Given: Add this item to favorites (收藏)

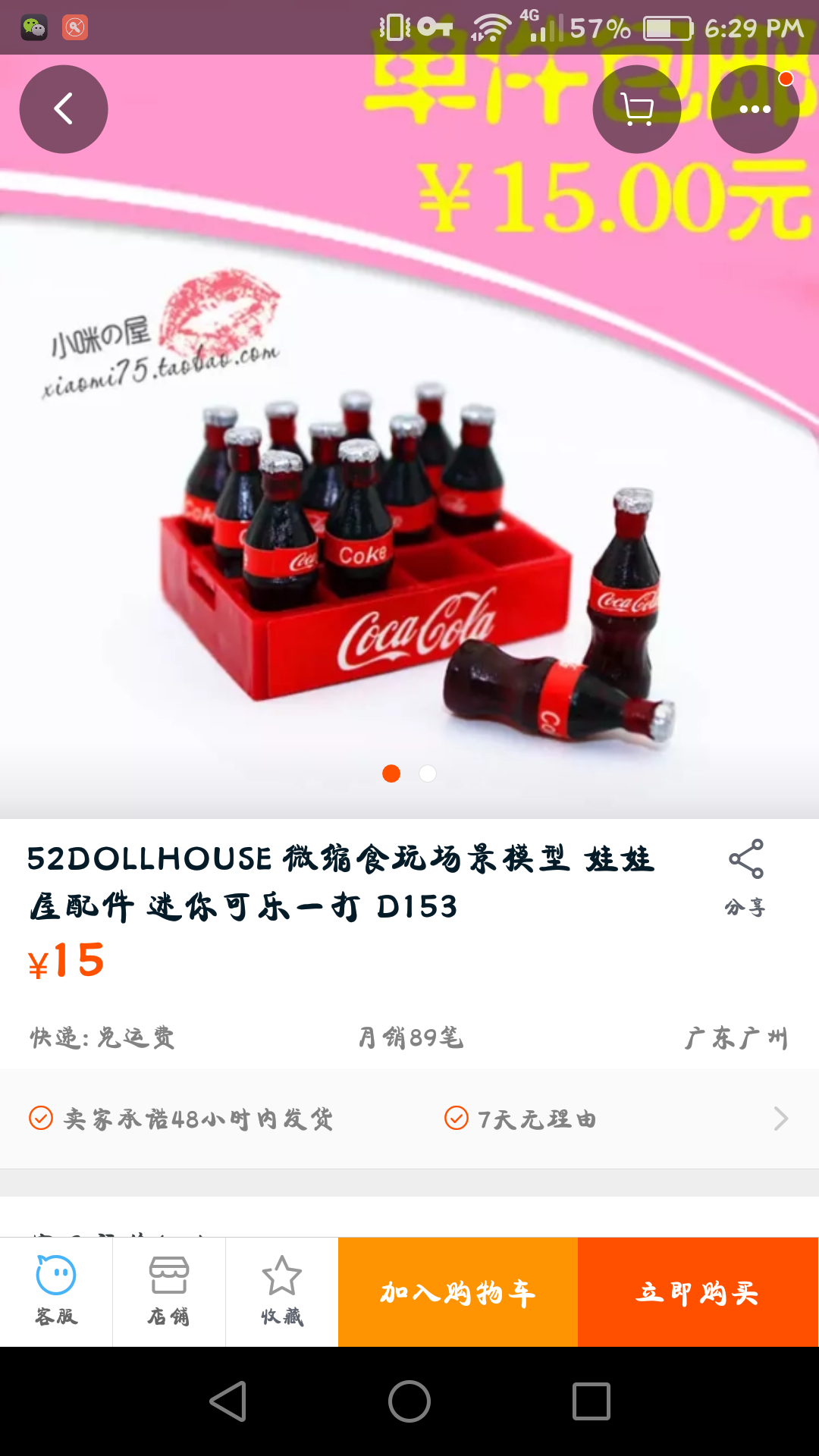Looking at the screenshot, I should click(281, 1291).
